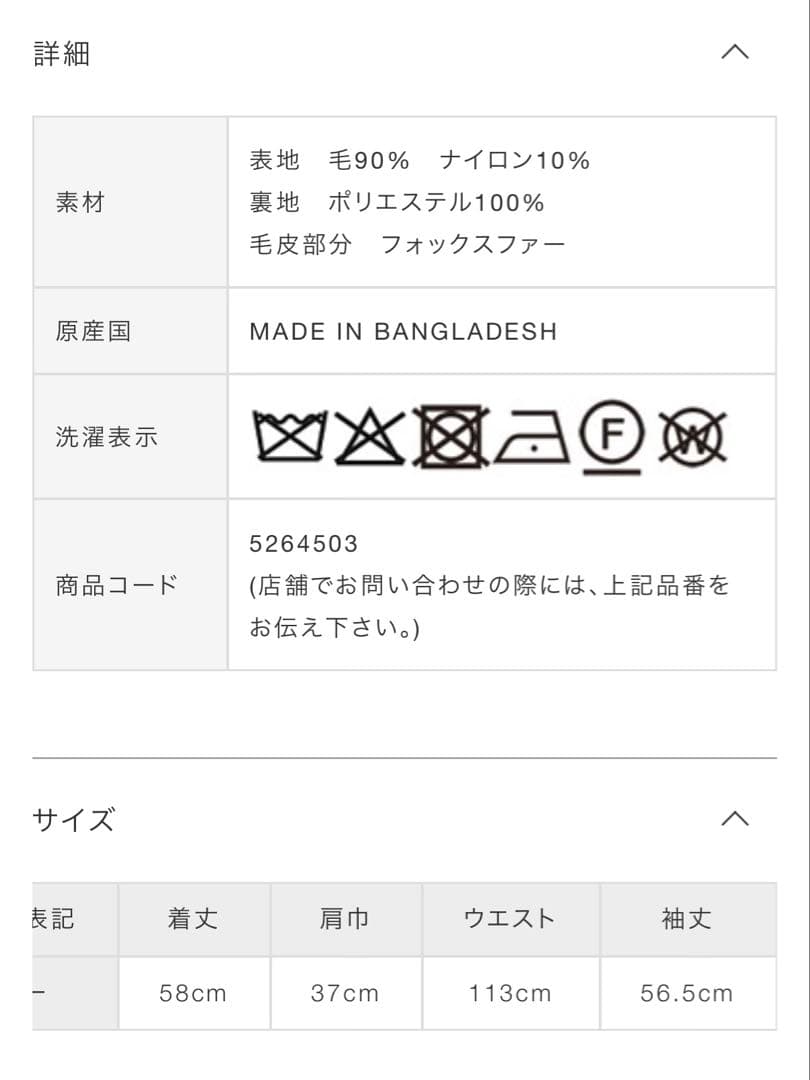This screenshot has height=1080, width=810.
Task: Click the do-not-bleach triangle care icon
Action: (367, 437)
